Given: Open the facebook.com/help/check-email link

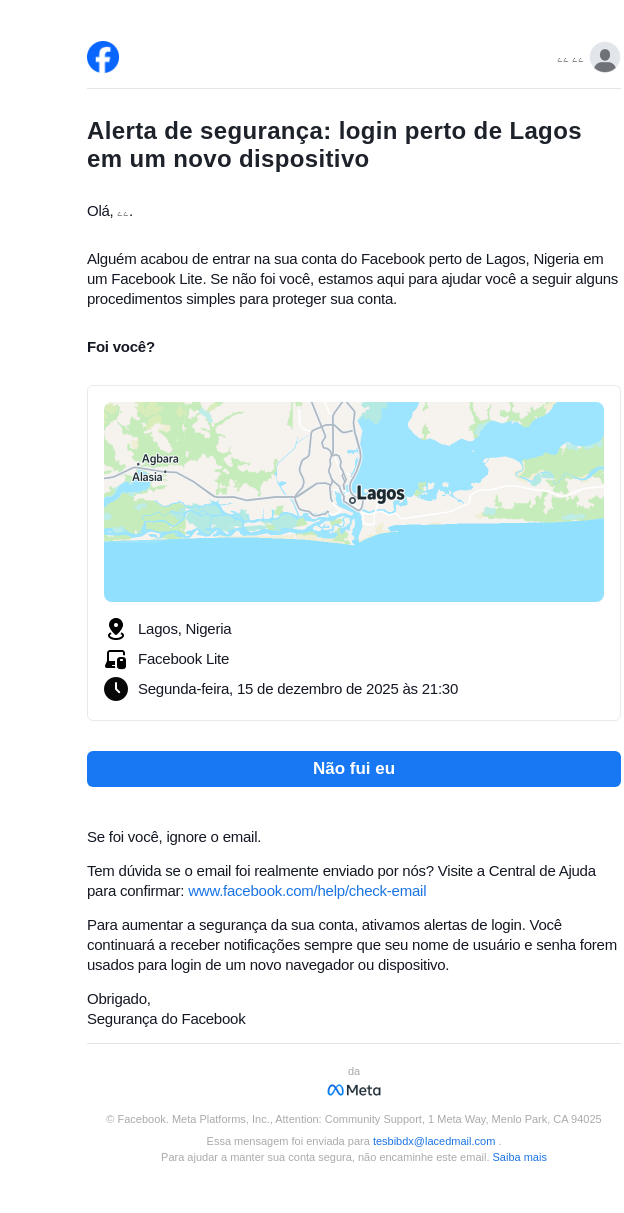Looking at the screenshot, I should click(x=307, y=891).
